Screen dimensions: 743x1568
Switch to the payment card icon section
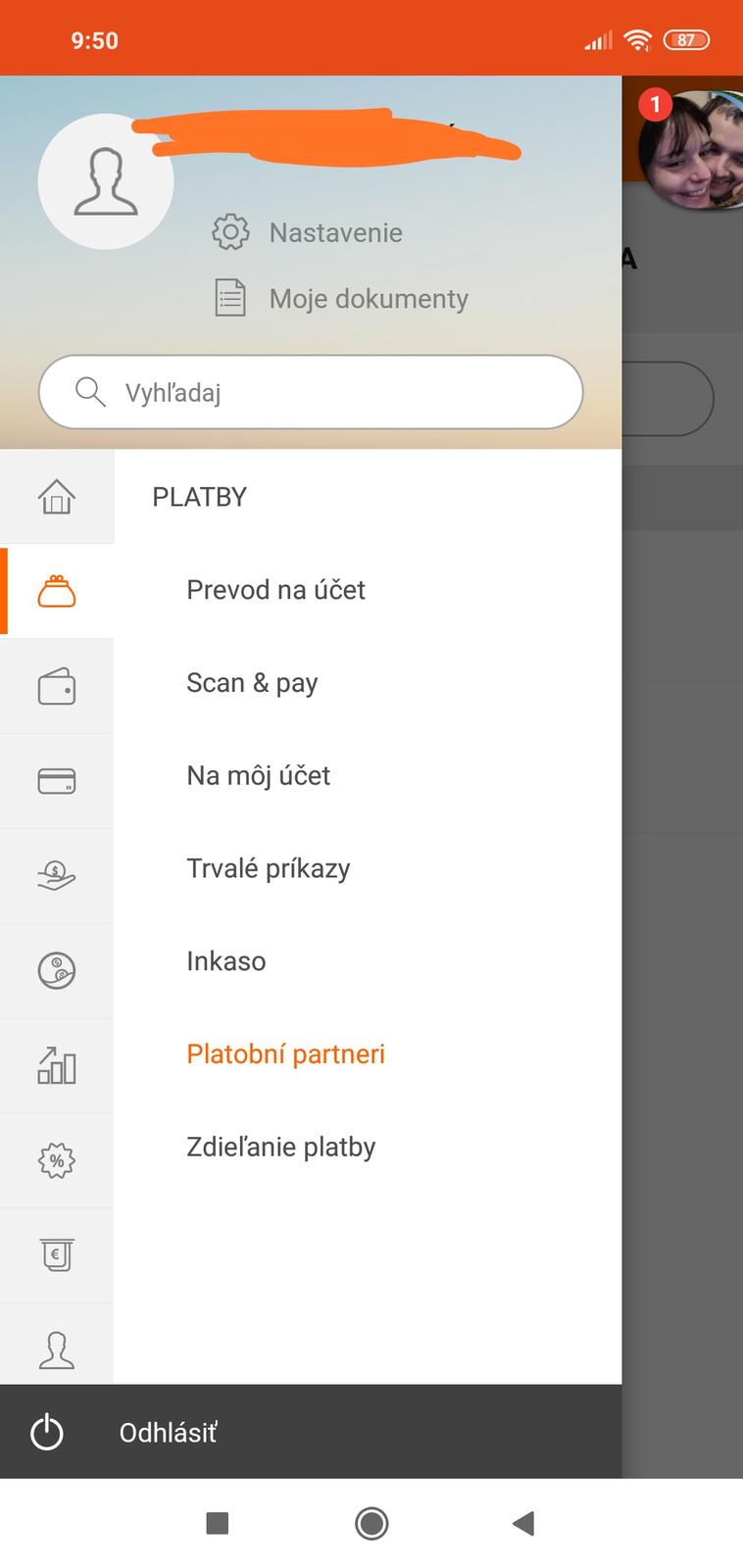pyautogui.click(x=57, y=781)
